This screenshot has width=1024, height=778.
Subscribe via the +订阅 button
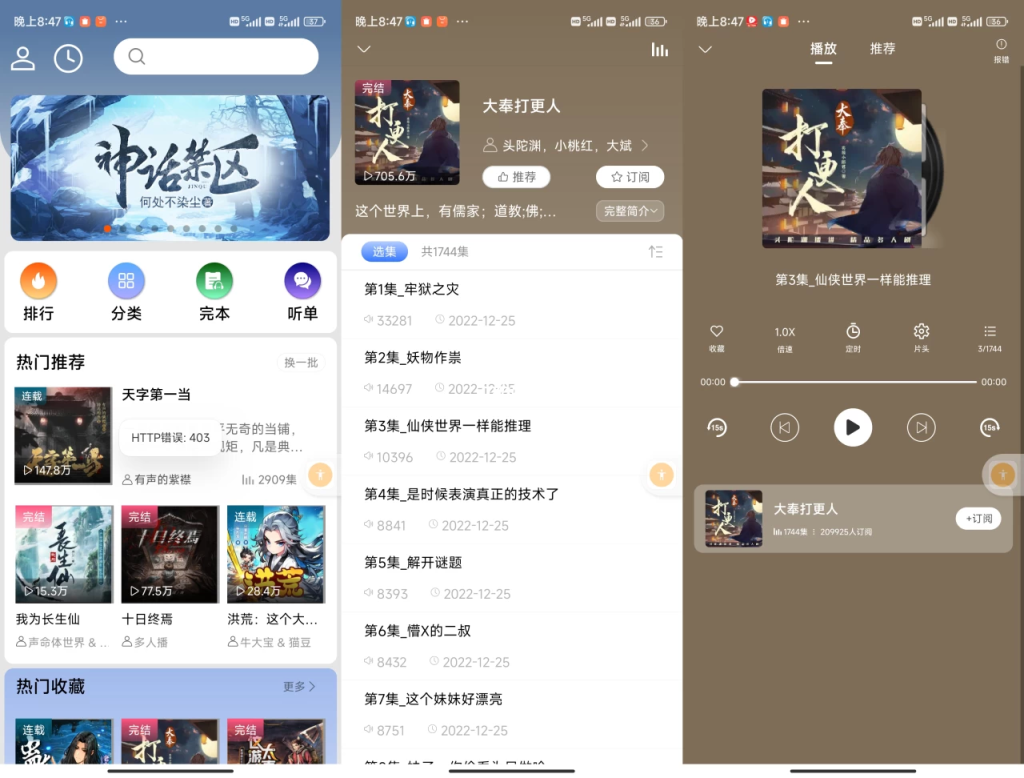[x=977, y=518]
